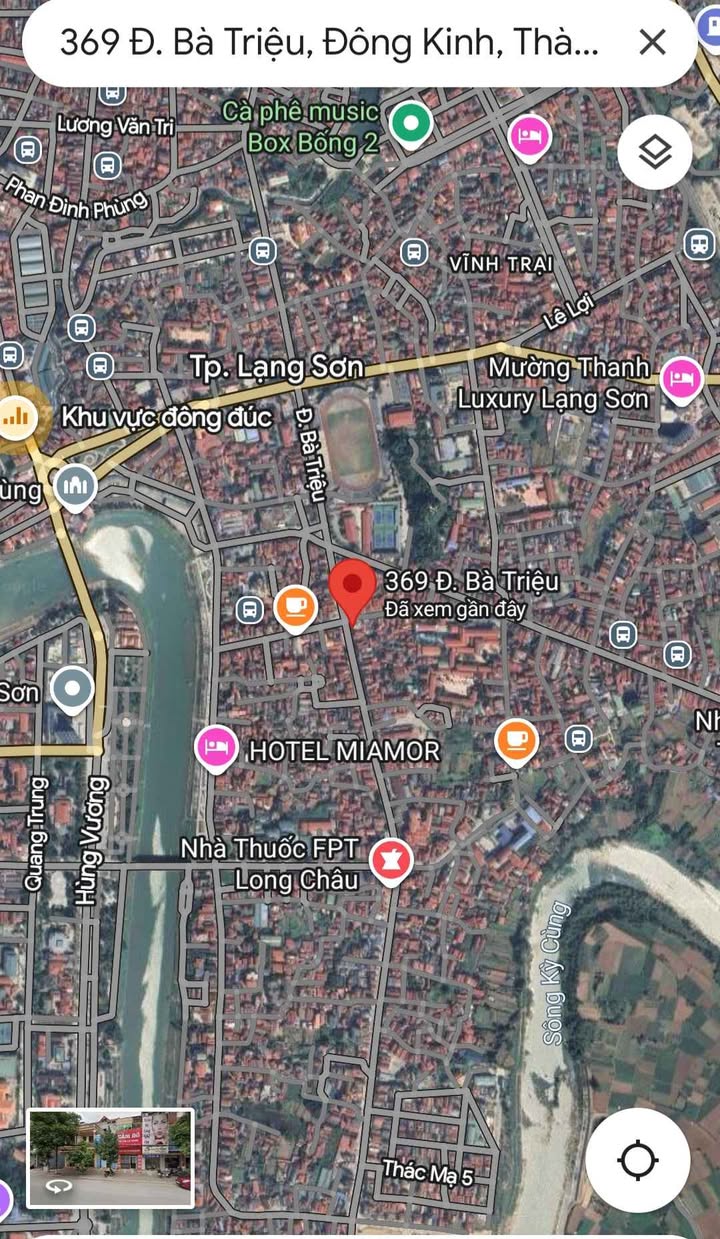Select Mường Thanh Luxury Lạng Sơn hotel pin
The height and width of the screenshot is (1239, 720).
[682, 380]
